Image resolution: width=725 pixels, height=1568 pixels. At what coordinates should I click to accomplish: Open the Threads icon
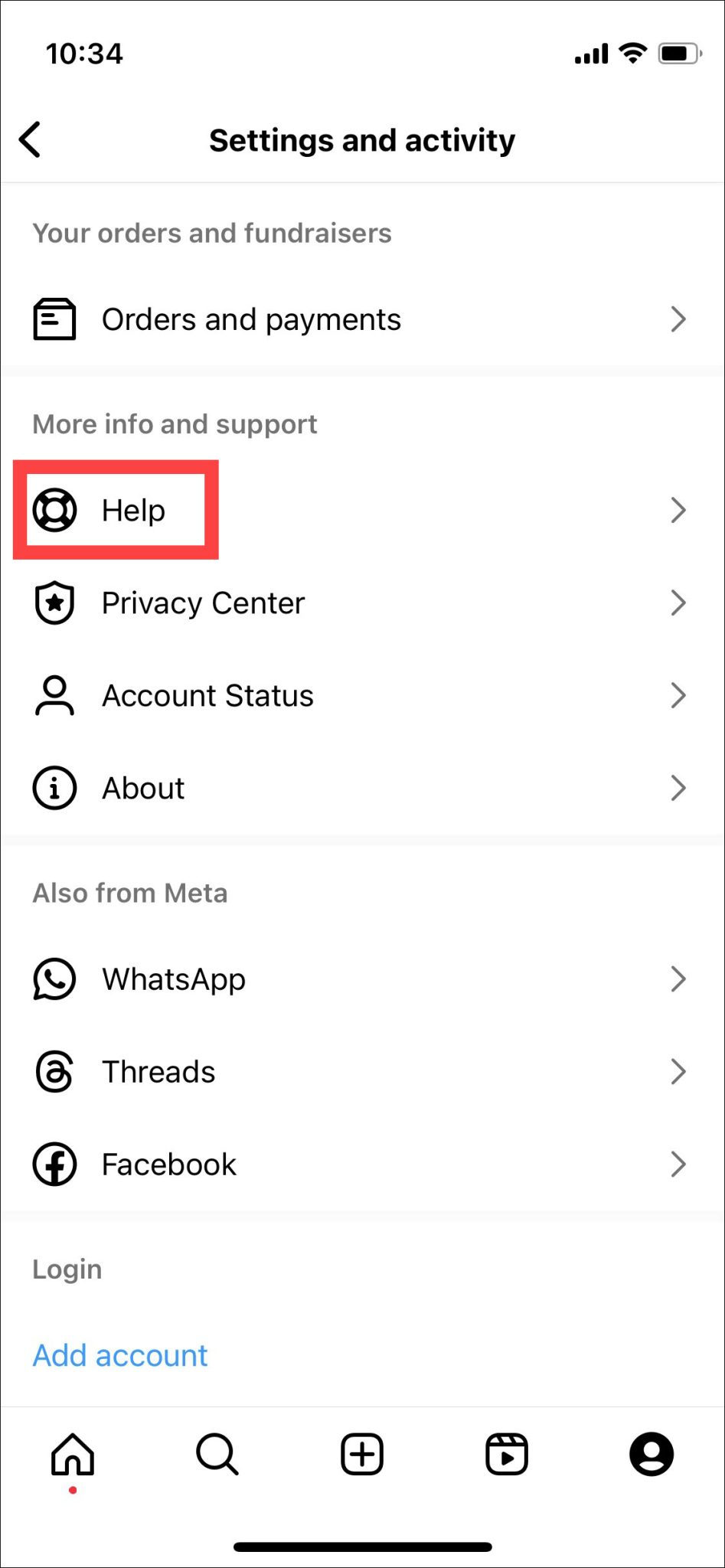(54, 1071)
